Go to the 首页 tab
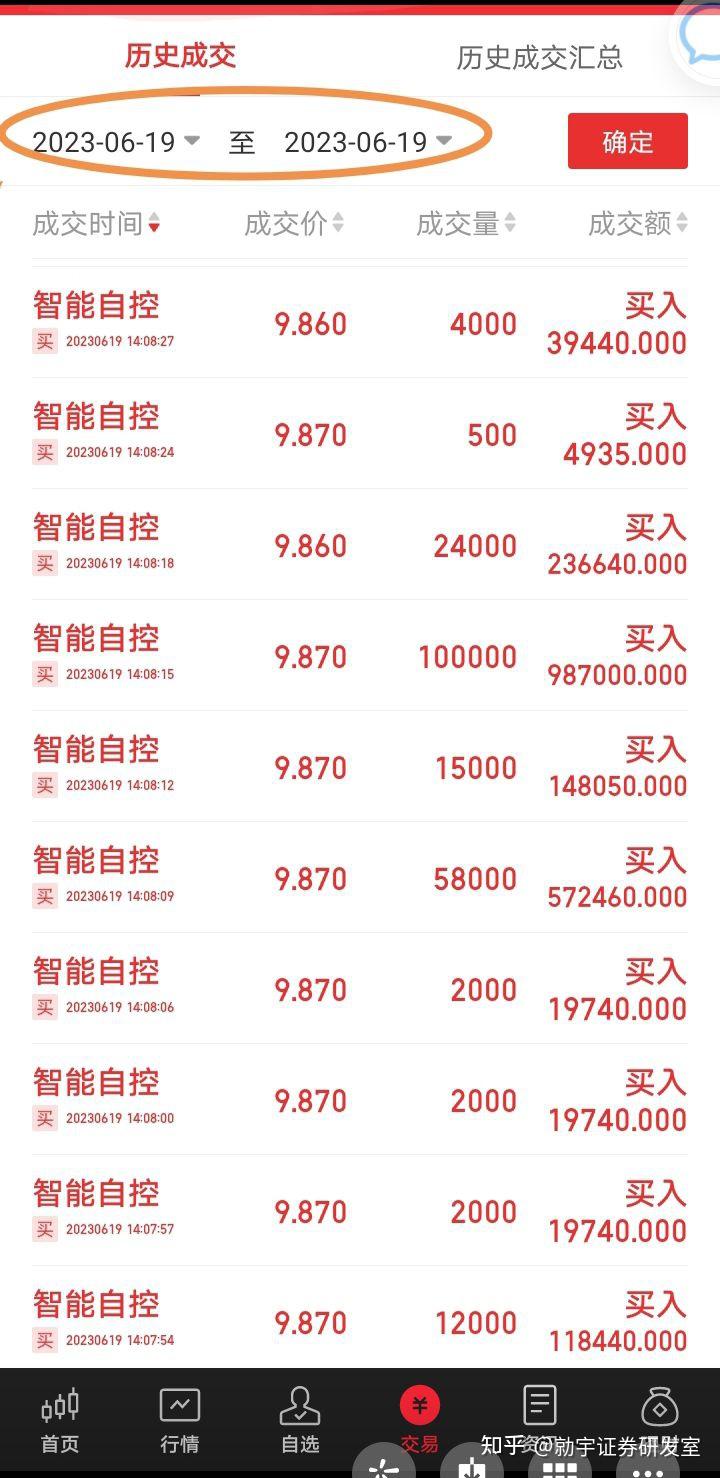Screen dimensions: 720x1478 pos(60,1420)
